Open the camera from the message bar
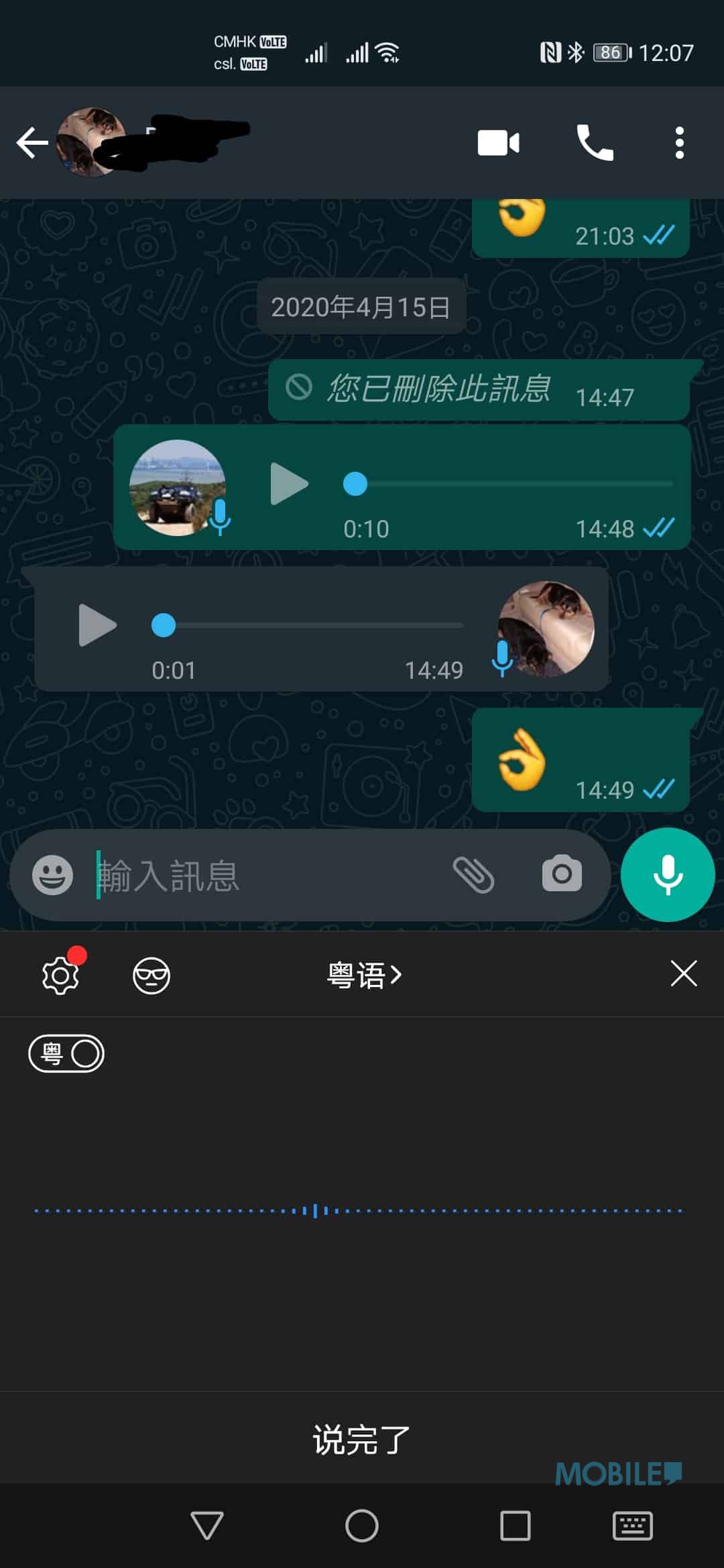 (x=562, y=873)
